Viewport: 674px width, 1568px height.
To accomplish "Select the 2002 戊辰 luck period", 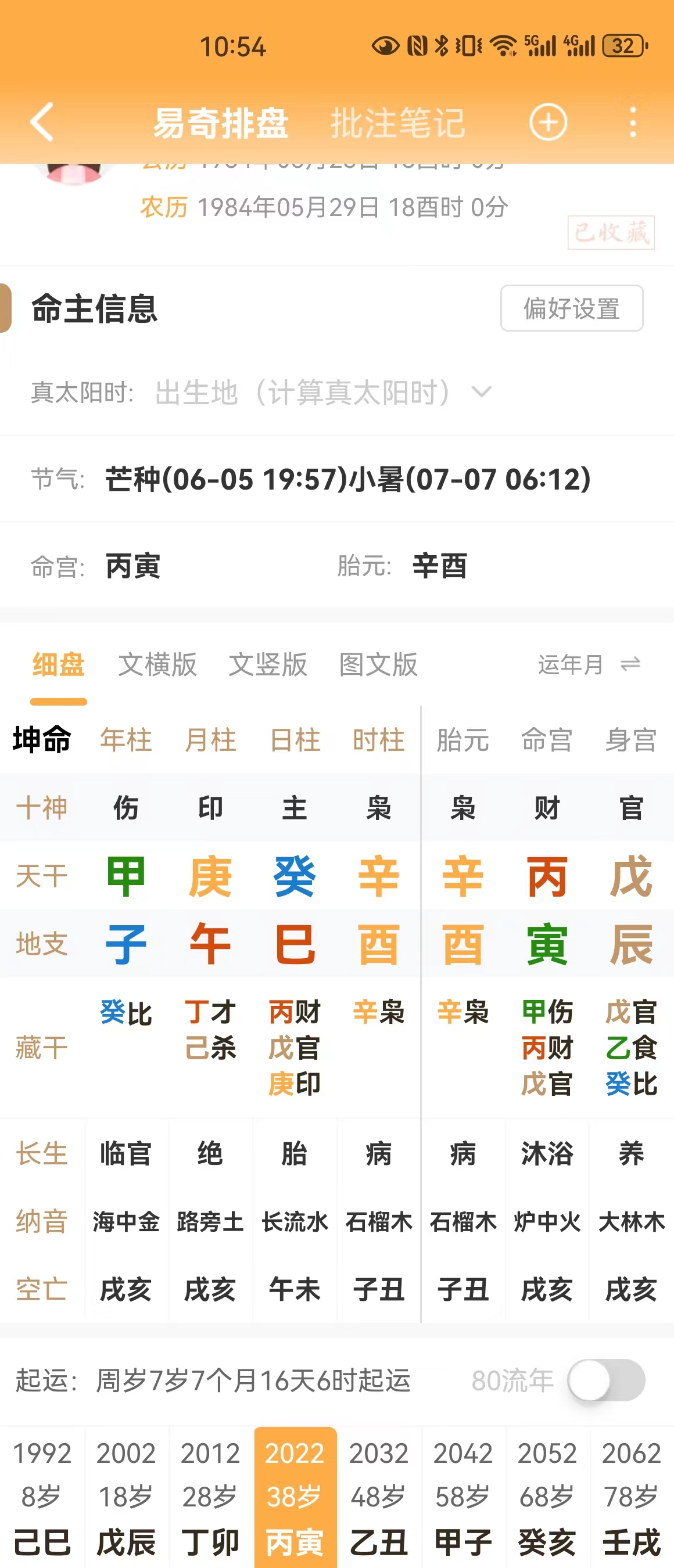I will coord(126,1497).
